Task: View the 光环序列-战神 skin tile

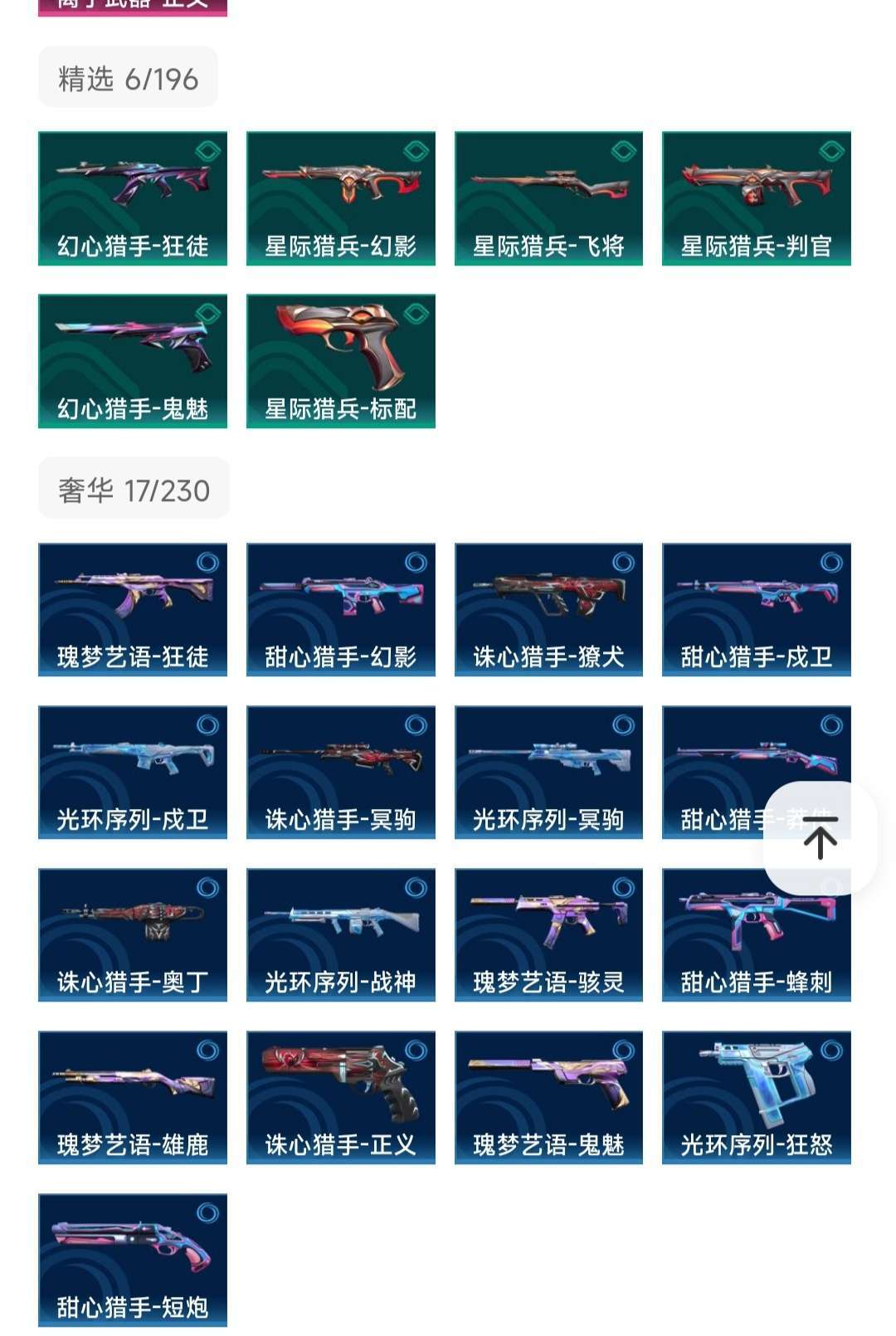Action: point(340,934)
